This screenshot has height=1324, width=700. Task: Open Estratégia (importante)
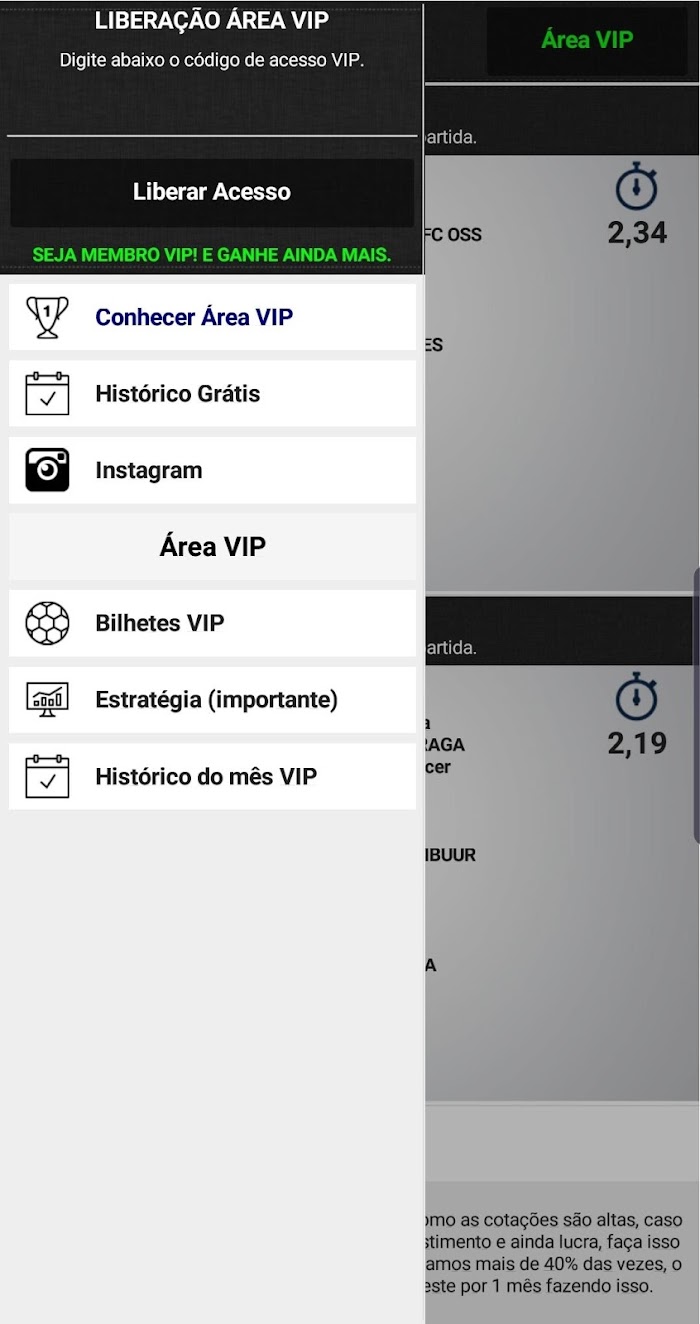(x=212, y=700)
